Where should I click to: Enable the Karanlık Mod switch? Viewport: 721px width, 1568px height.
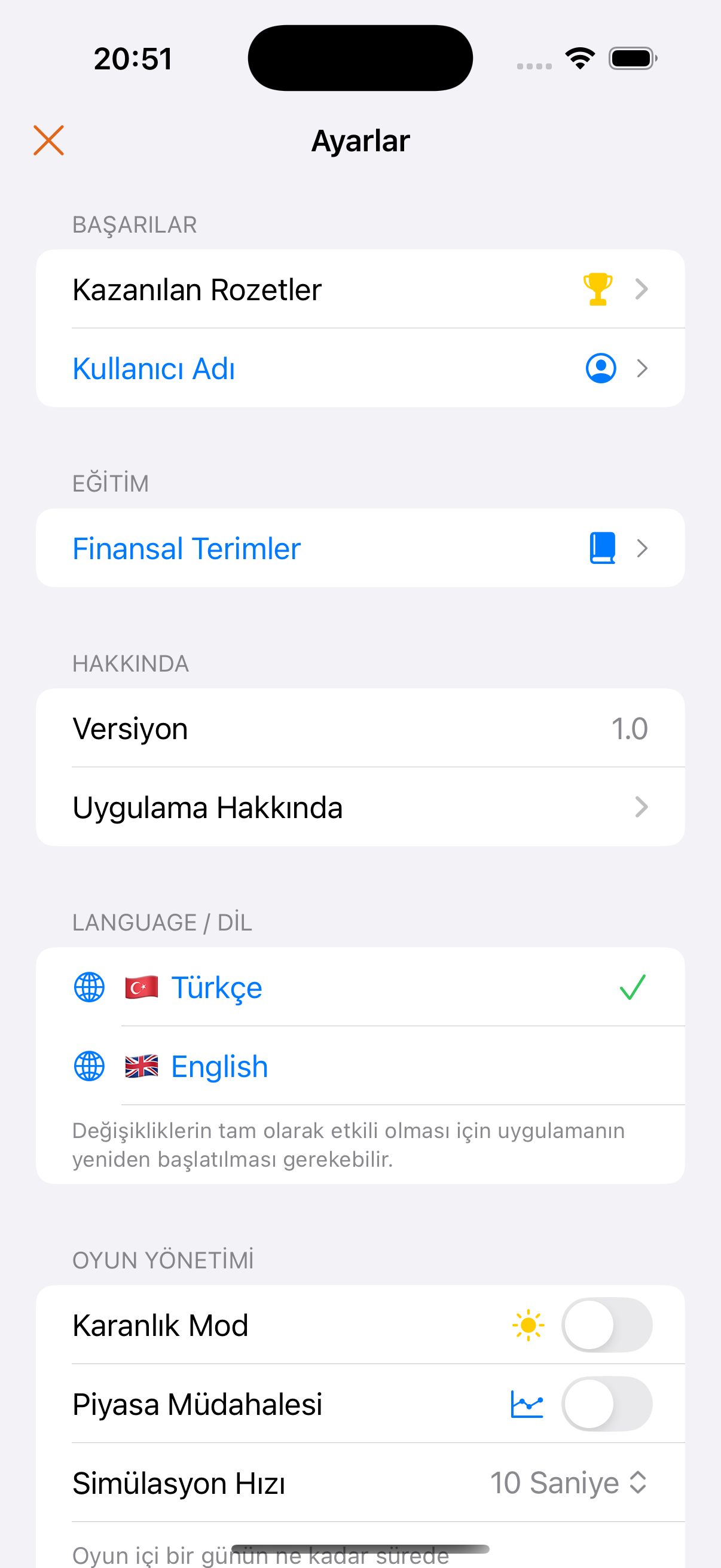pyautogui.click(x=607, y=1325)
